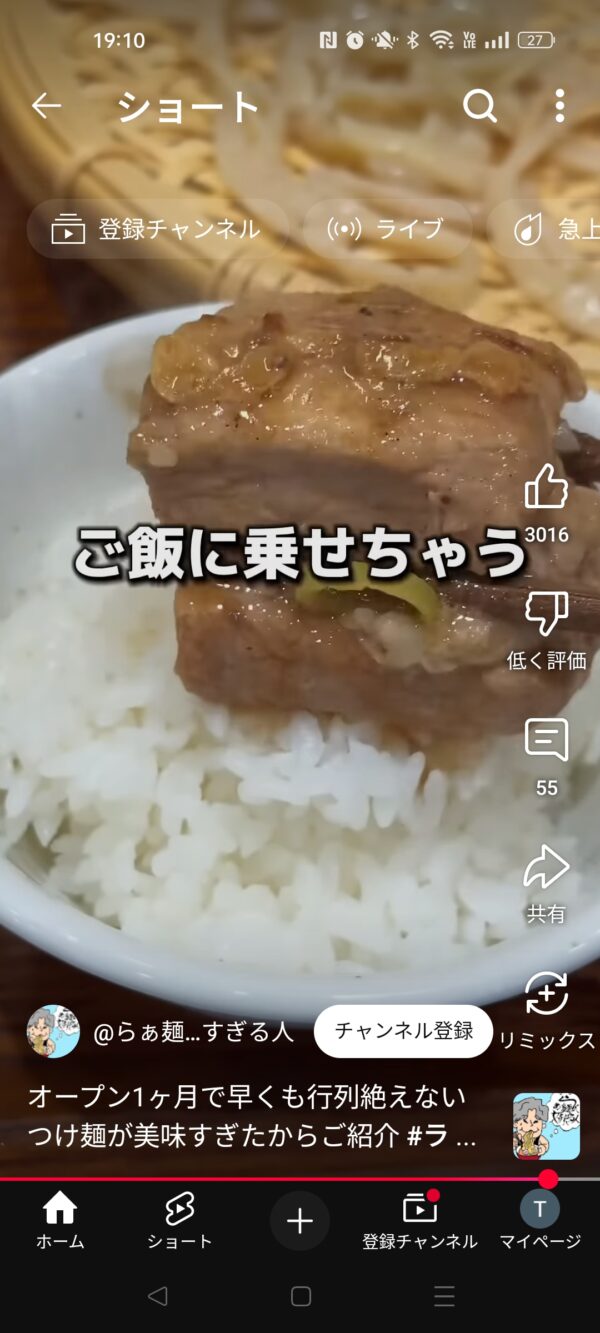
Task: Tap the system back button
Action: [157, 1297]
